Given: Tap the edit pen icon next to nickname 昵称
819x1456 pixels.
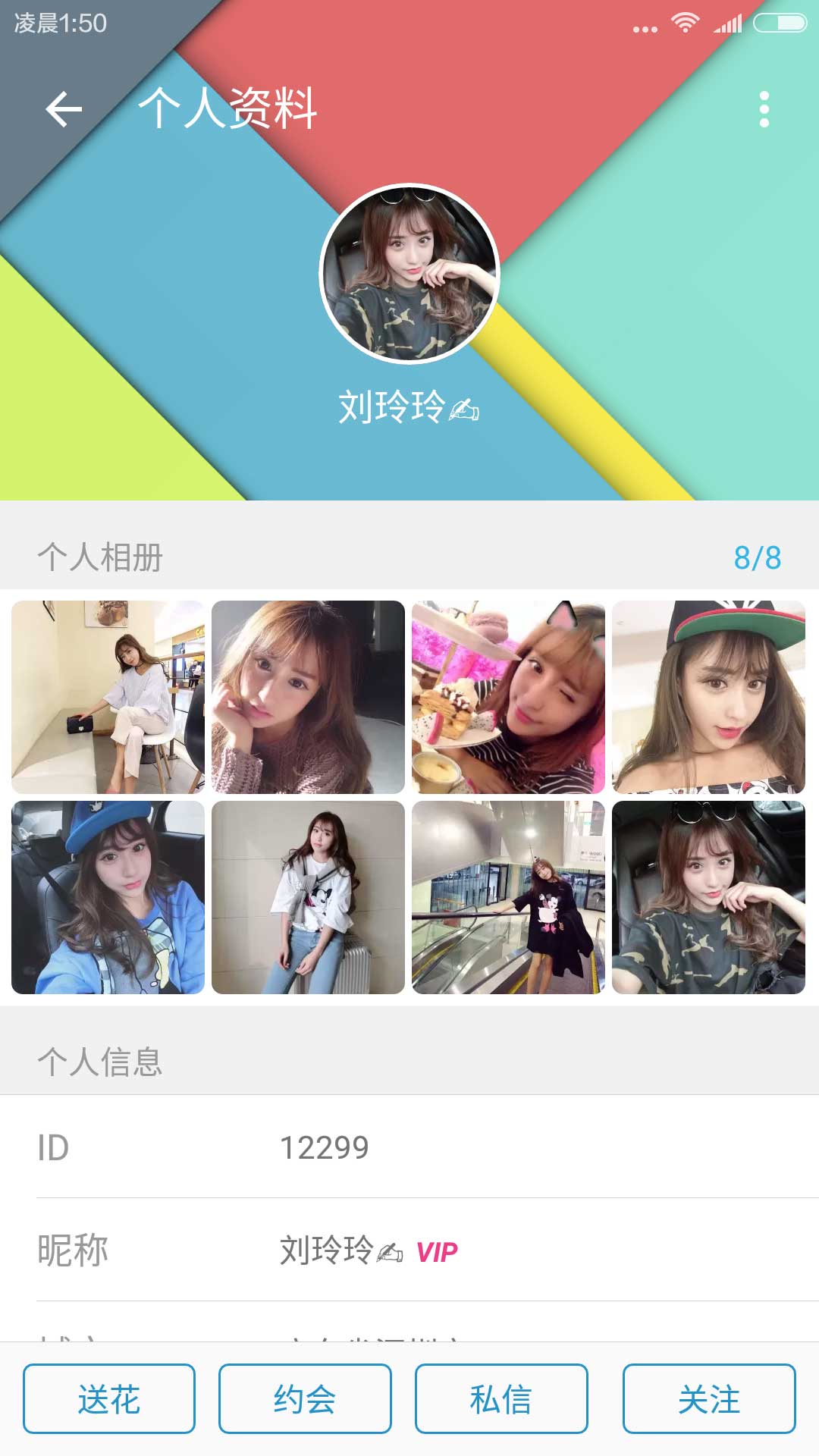Looking at the screenshot, I should click(x=388, y=1250).
